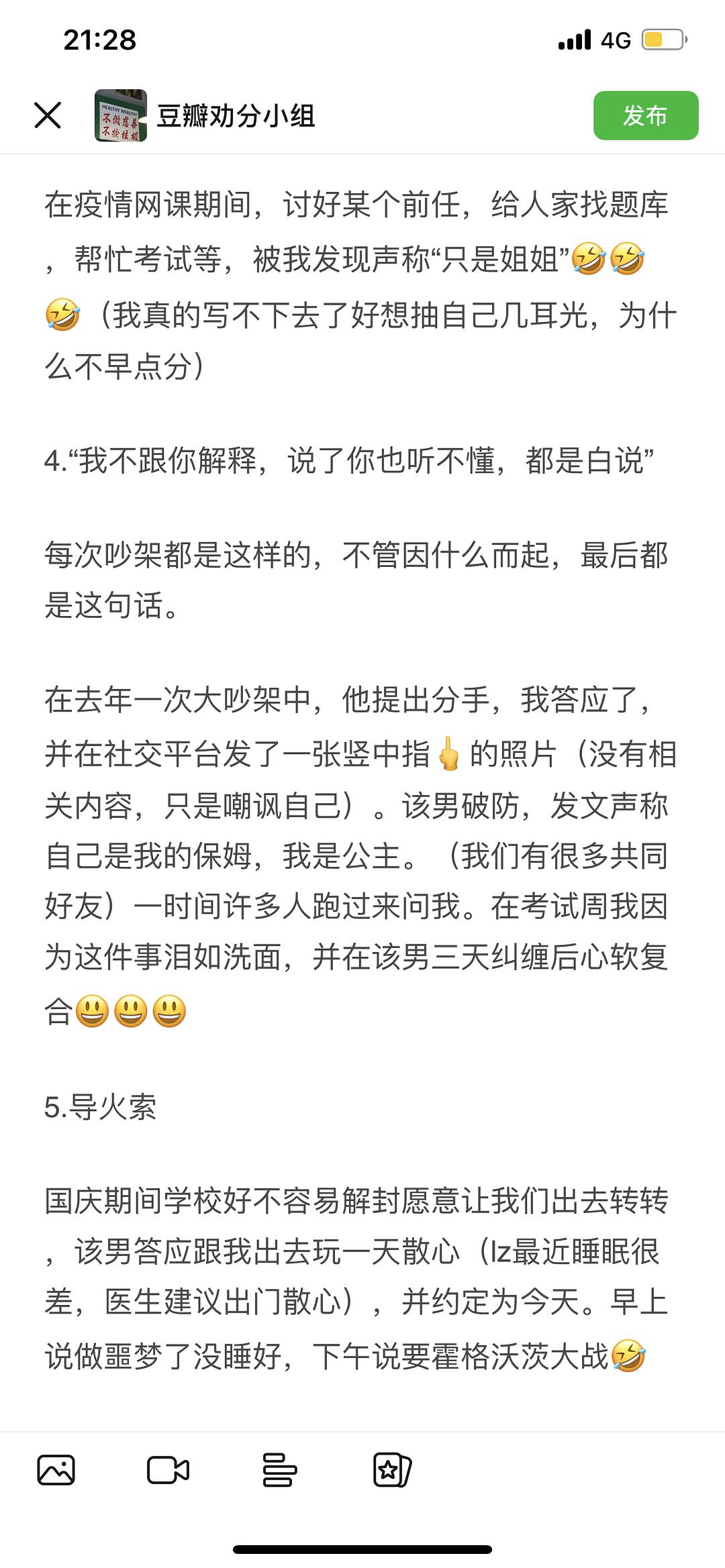The width and height of the screenshot is (725, 1568).
Task: Open the text formatting options
Action: [x=279, y=1471]
